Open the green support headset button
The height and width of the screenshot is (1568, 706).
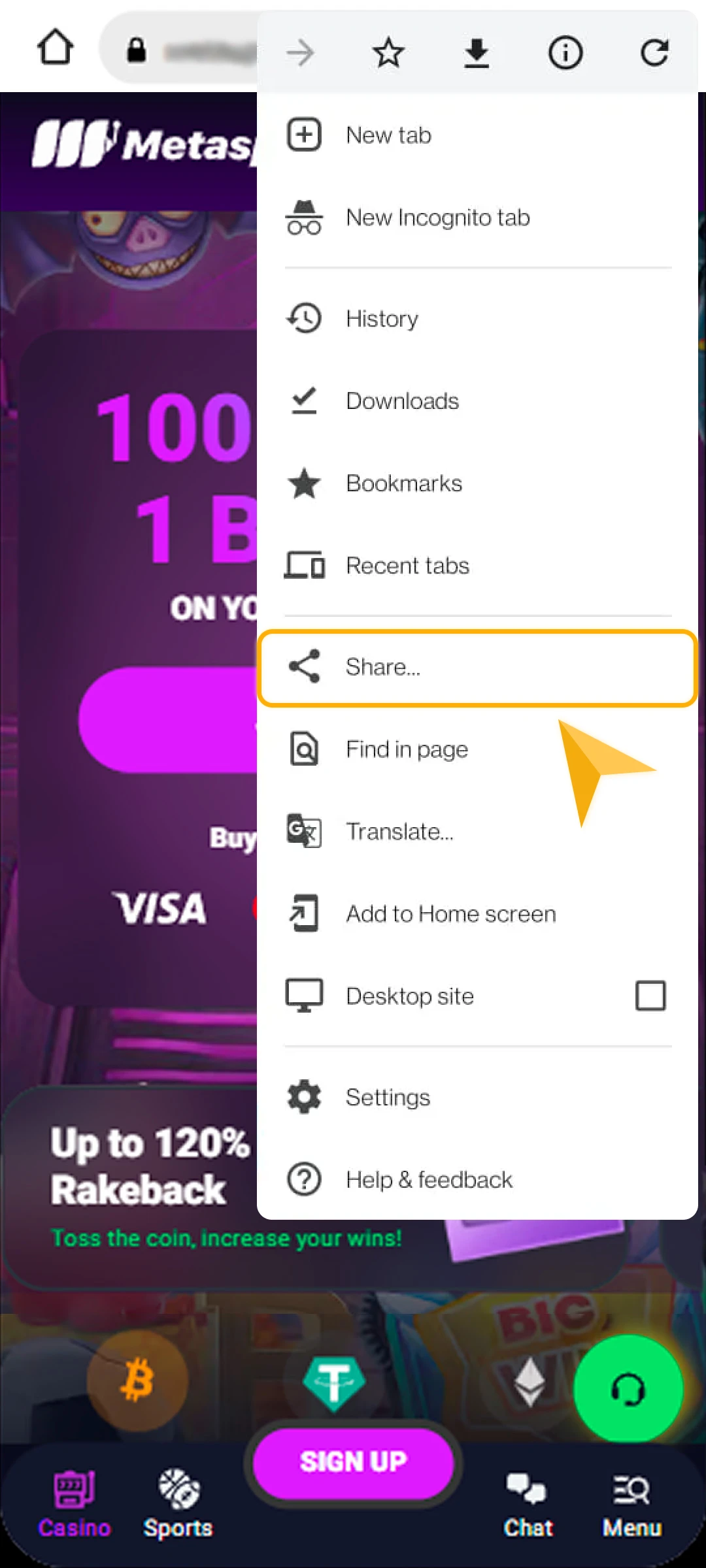point(628,1389)
